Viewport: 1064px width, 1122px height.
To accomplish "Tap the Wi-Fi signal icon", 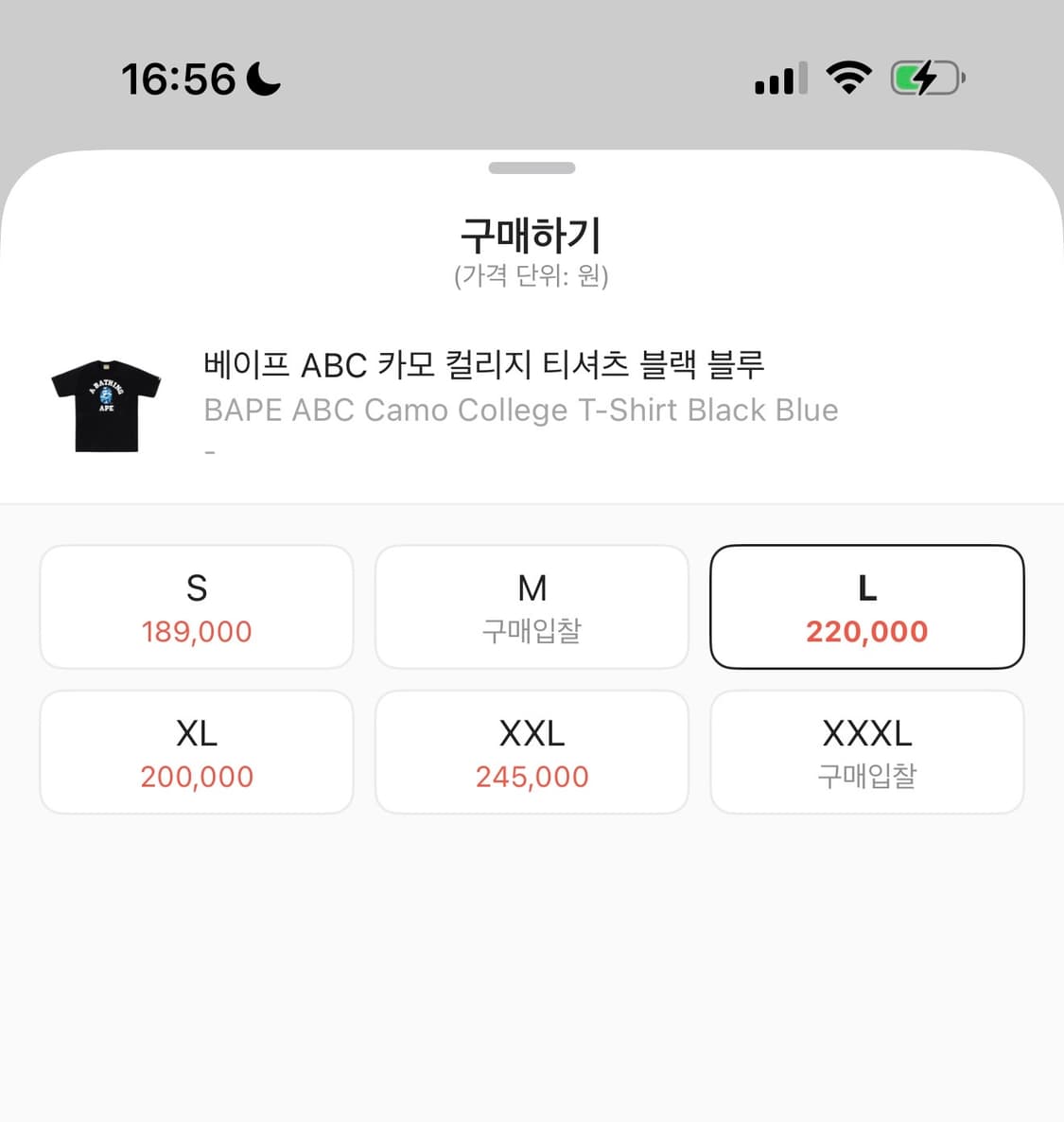I will coord(848,78).
